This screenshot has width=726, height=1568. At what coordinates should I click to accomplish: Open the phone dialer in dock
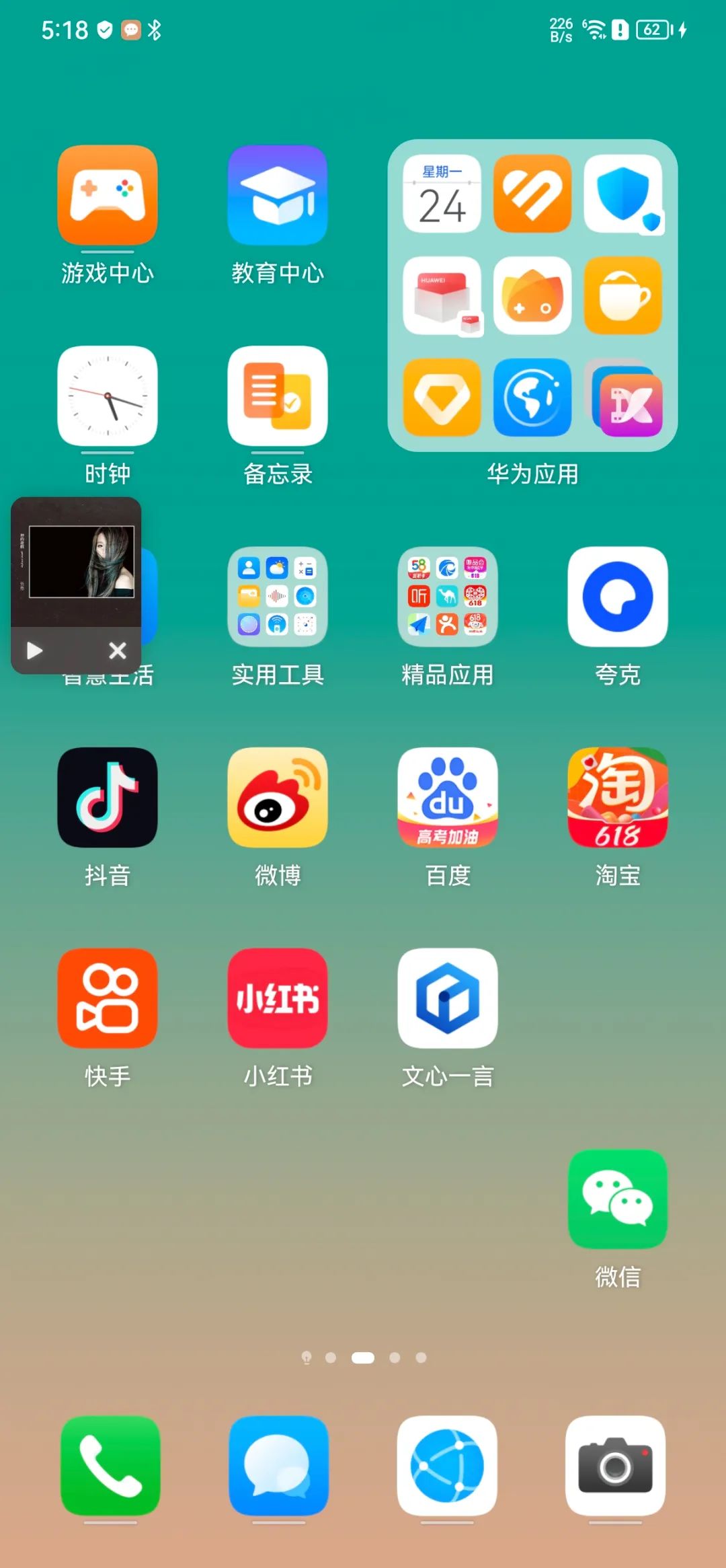coord(110,1466)
